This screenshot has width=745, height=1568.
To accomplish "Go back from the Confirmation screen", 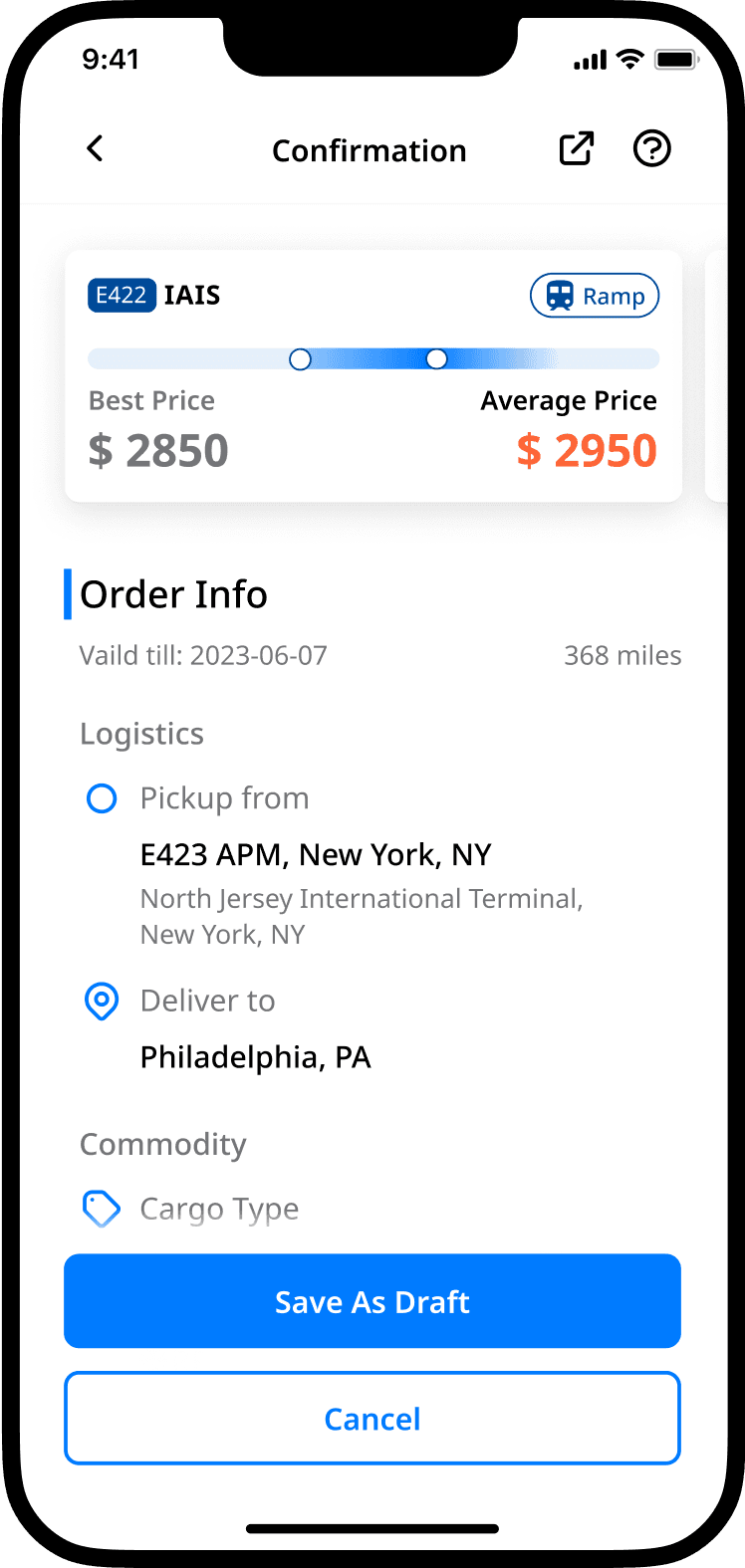I will [96, 149].
